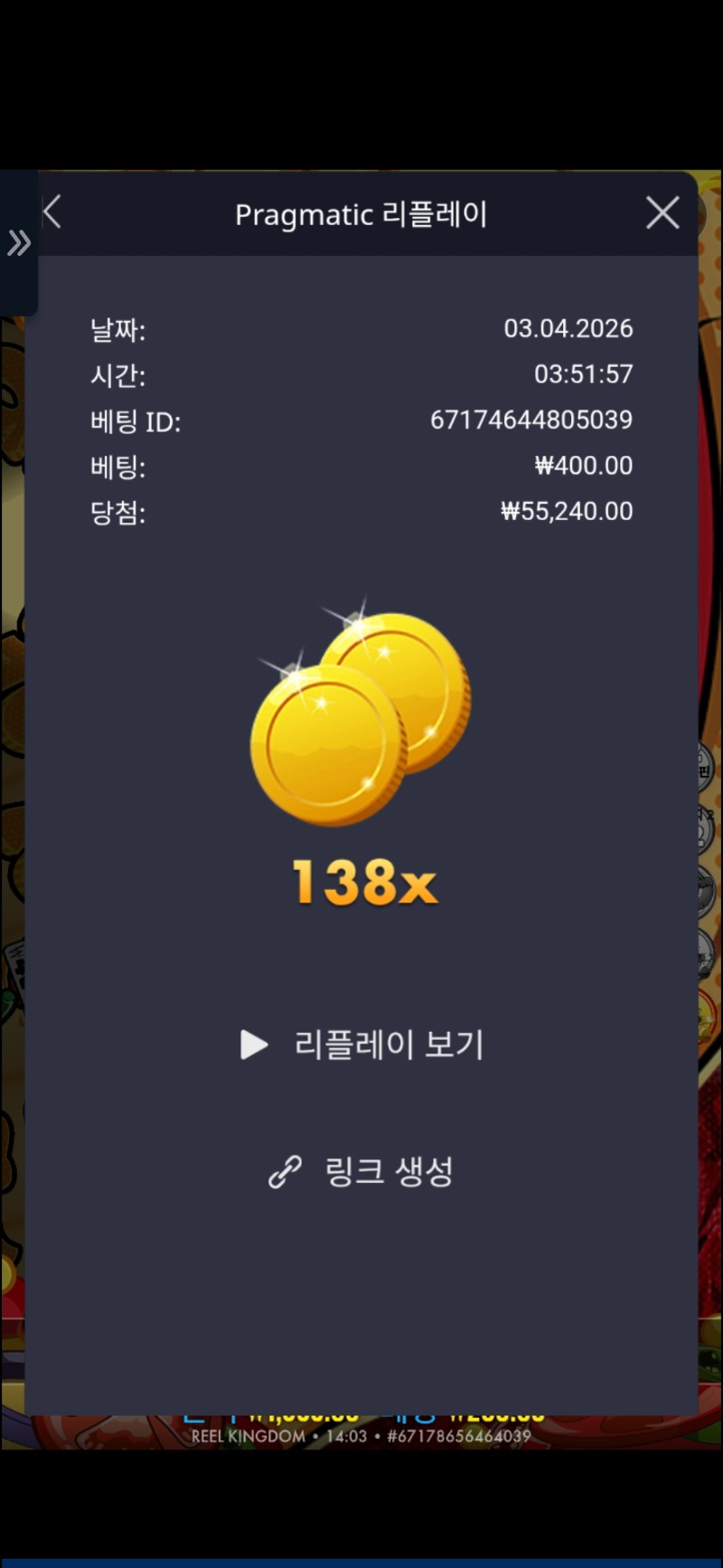Expand the side panel with double arrows
723x1568 pixels.
[x=19, y=242]
